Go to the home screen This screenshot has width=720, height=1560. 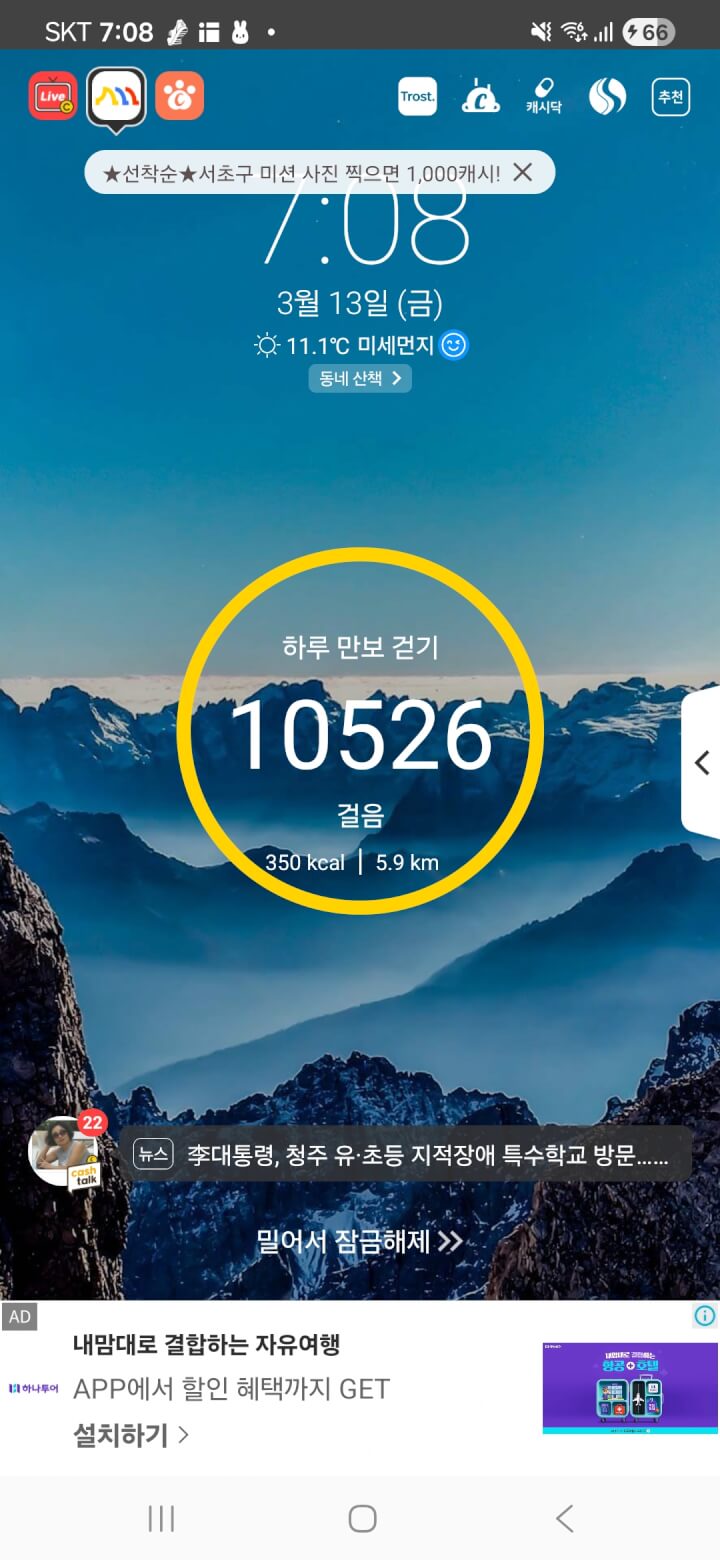point(362,1519)
